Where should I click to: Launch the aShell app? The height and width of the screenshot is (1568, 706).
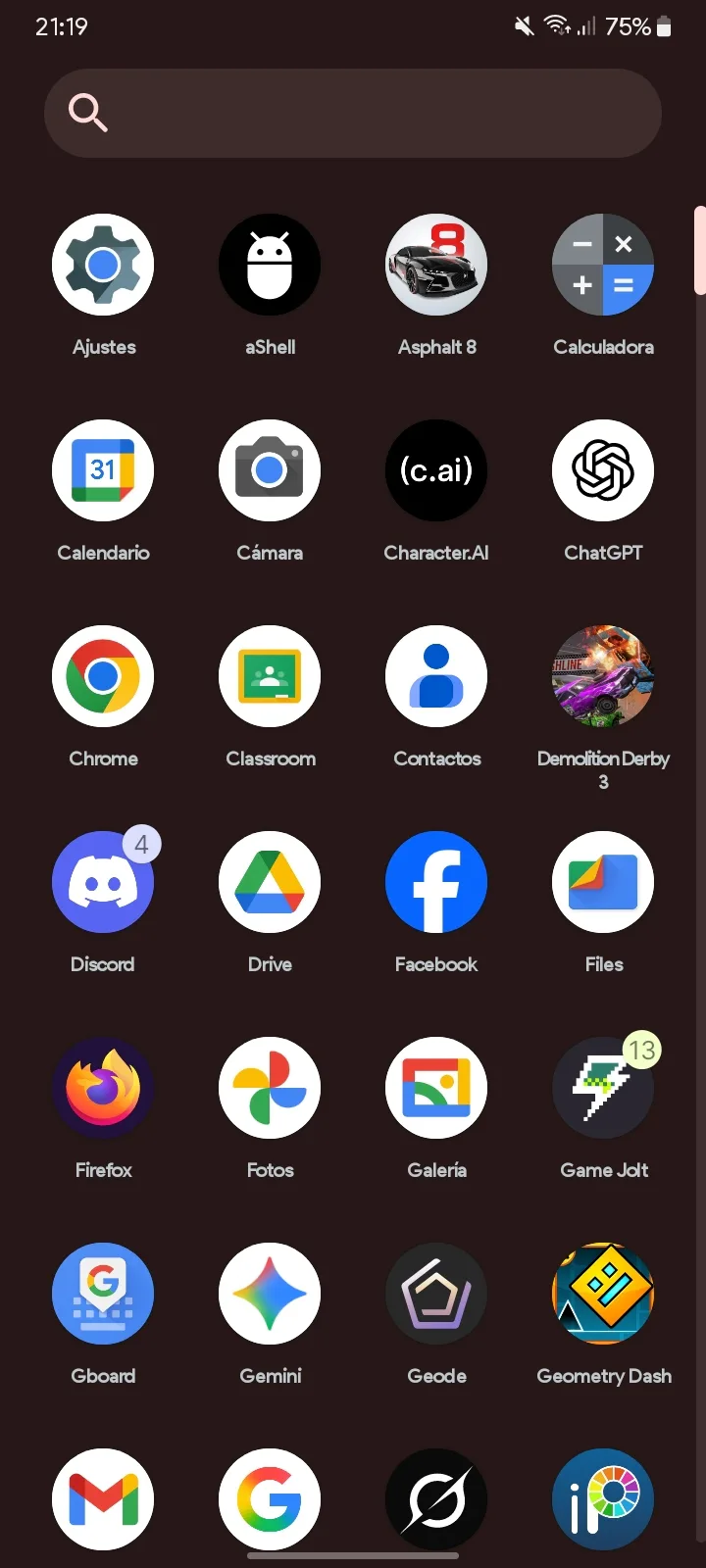tap(270, 265)
